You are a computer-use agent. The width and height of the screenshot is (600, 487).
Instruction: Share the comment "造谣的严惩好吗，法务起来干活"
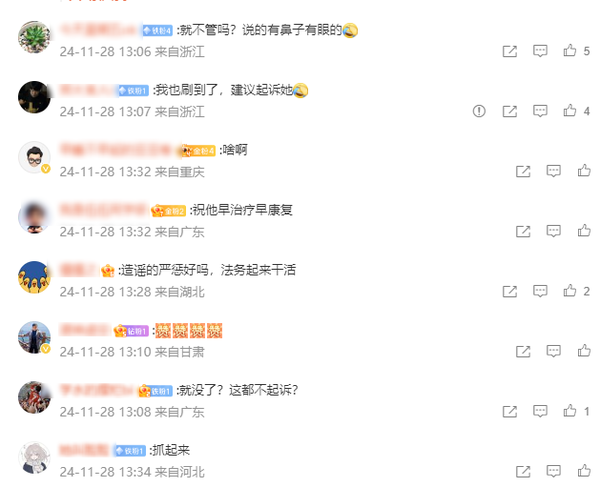coord(509,291)
